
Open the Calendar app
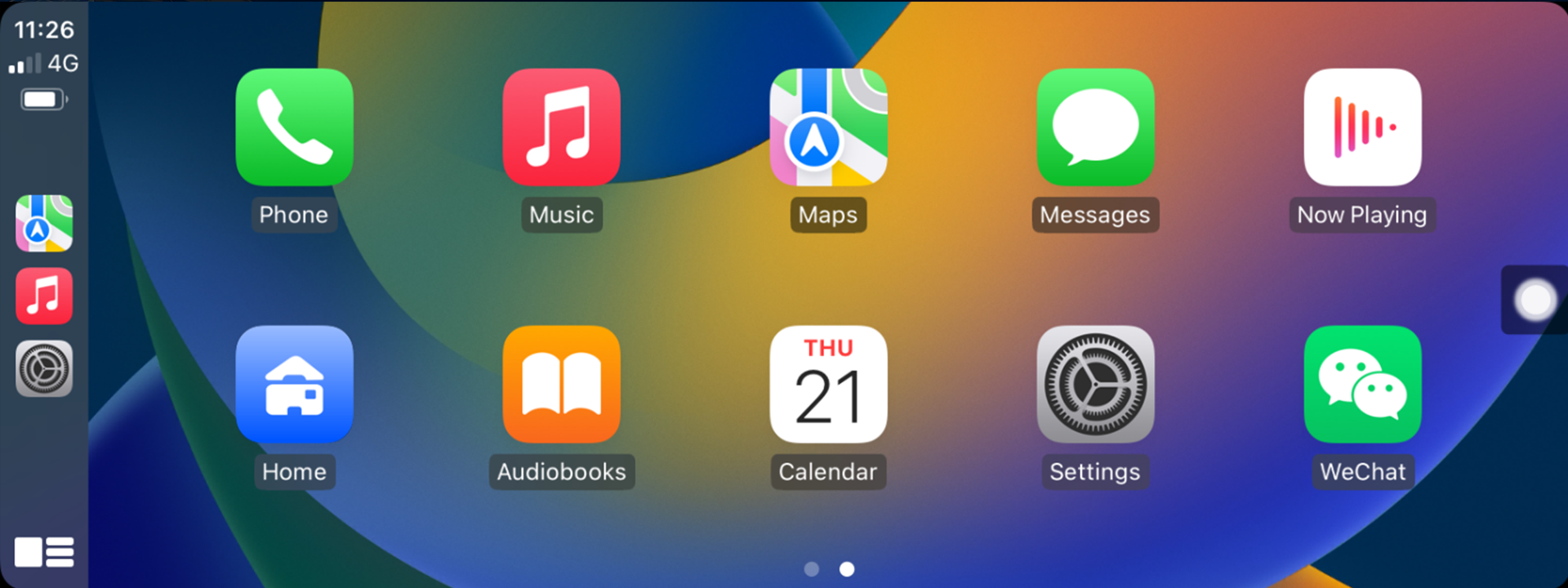pyautogui.click(x=828, y=384)
